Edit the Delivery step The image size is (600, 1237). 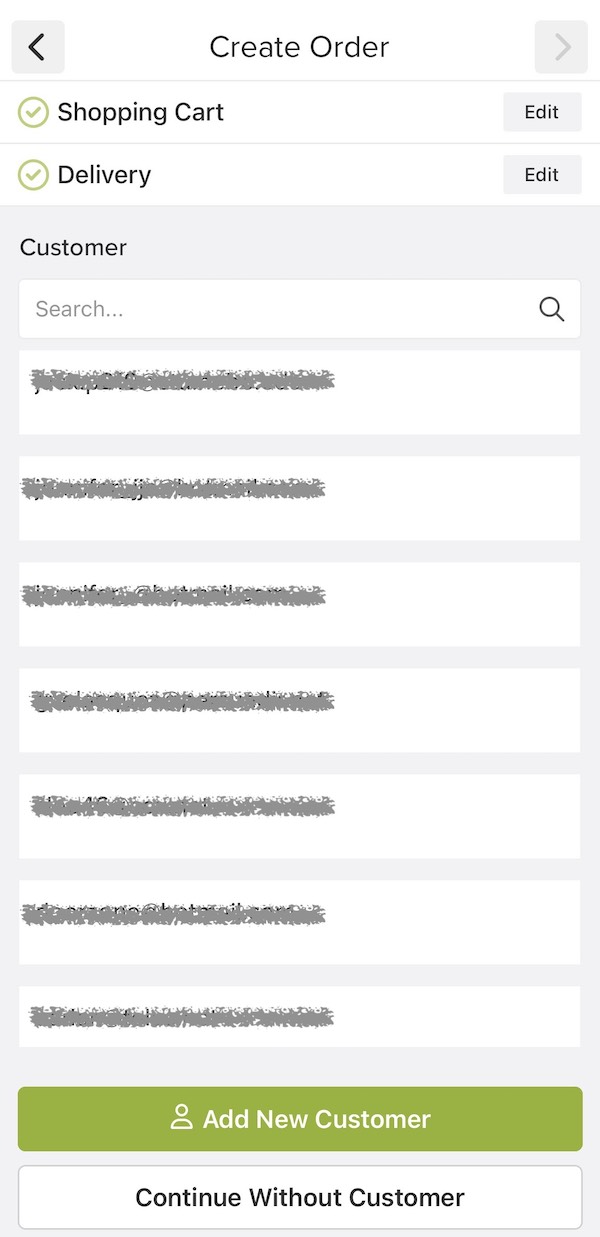542,175
